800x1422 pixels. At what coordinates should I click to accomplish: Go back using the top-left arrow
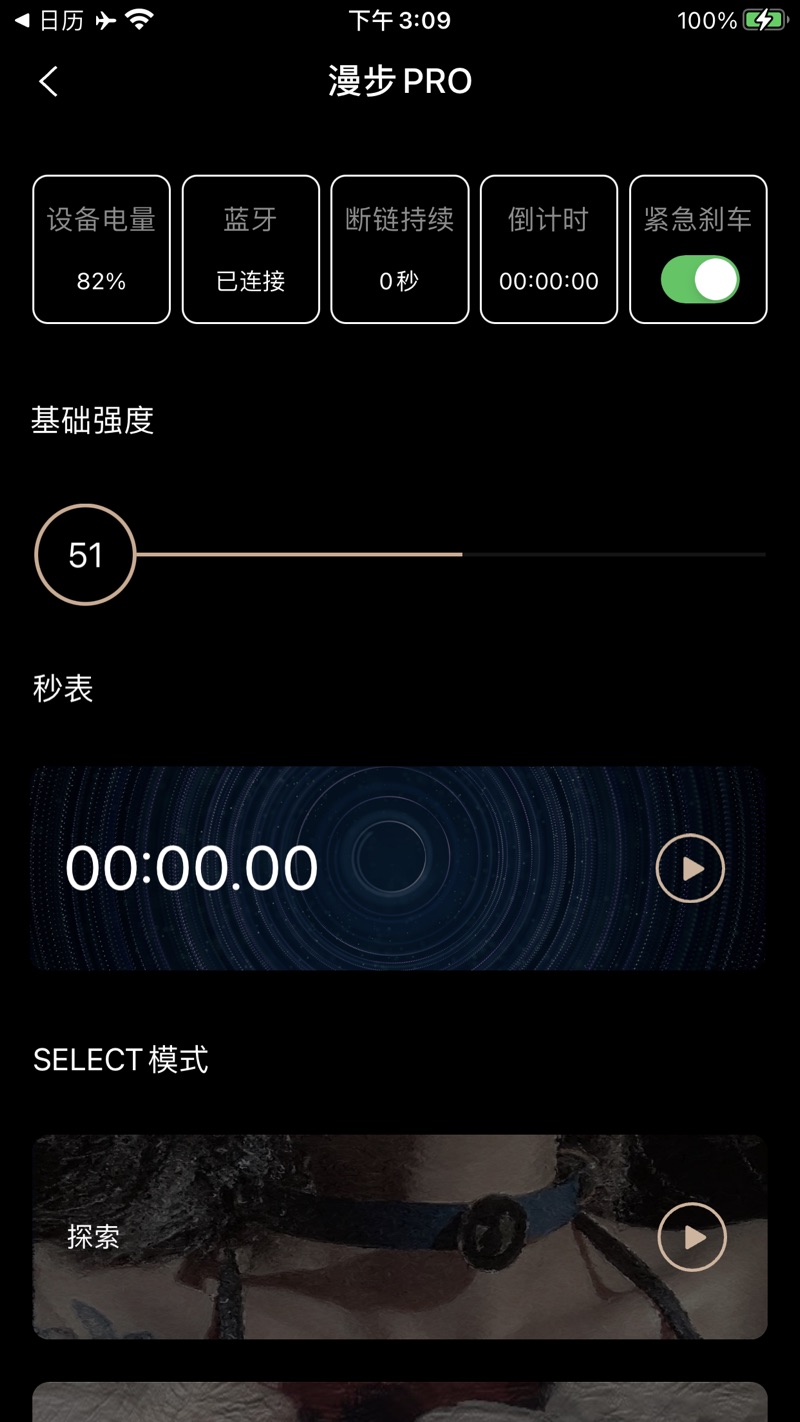click(48, 81)
